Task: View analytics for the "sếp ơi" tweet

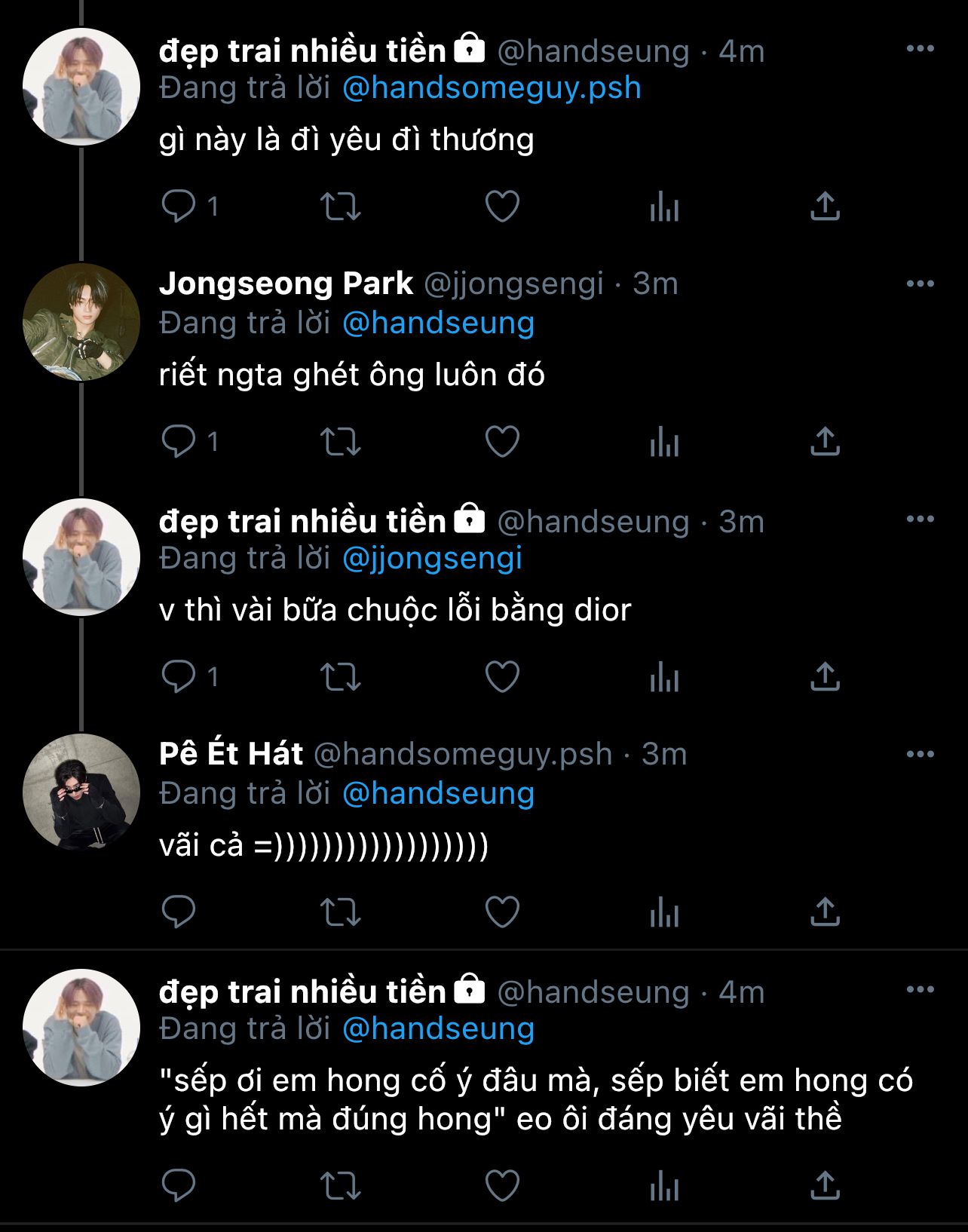Action: 664,1187
